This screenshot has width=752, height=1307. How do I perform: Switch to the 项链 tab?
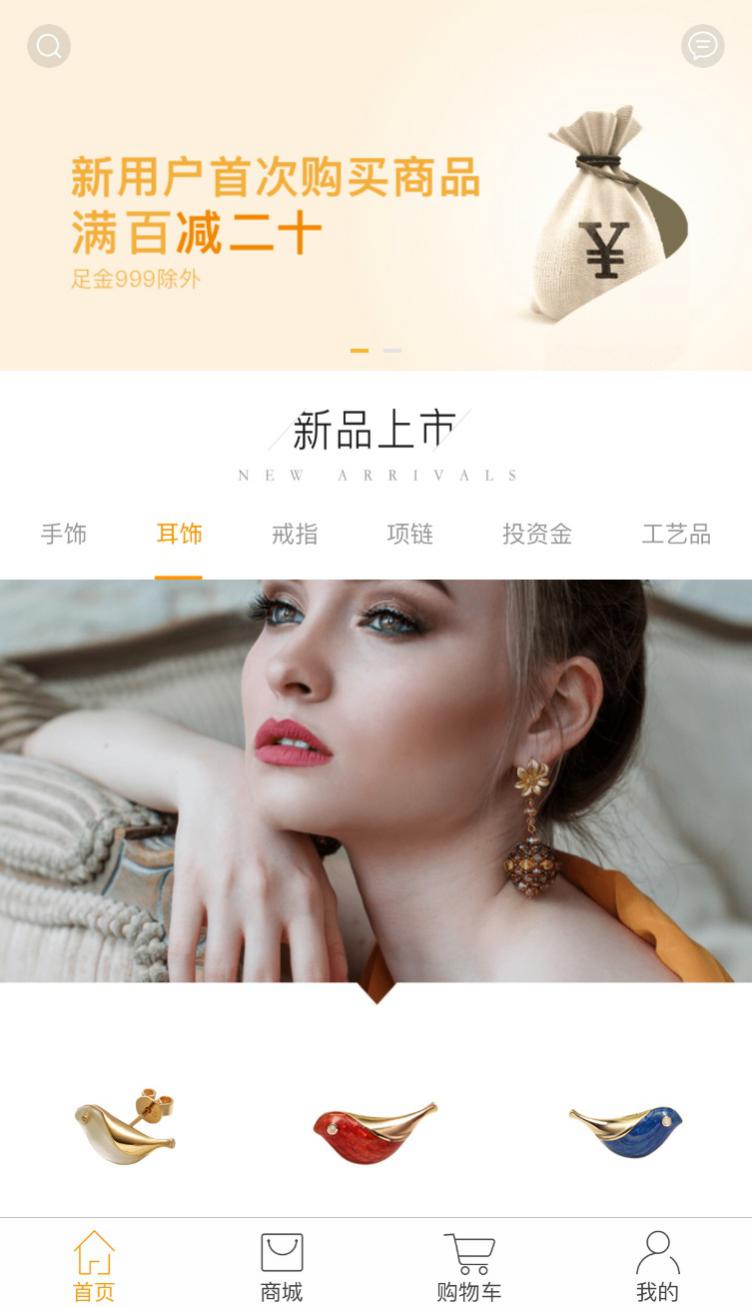[410, 534]
